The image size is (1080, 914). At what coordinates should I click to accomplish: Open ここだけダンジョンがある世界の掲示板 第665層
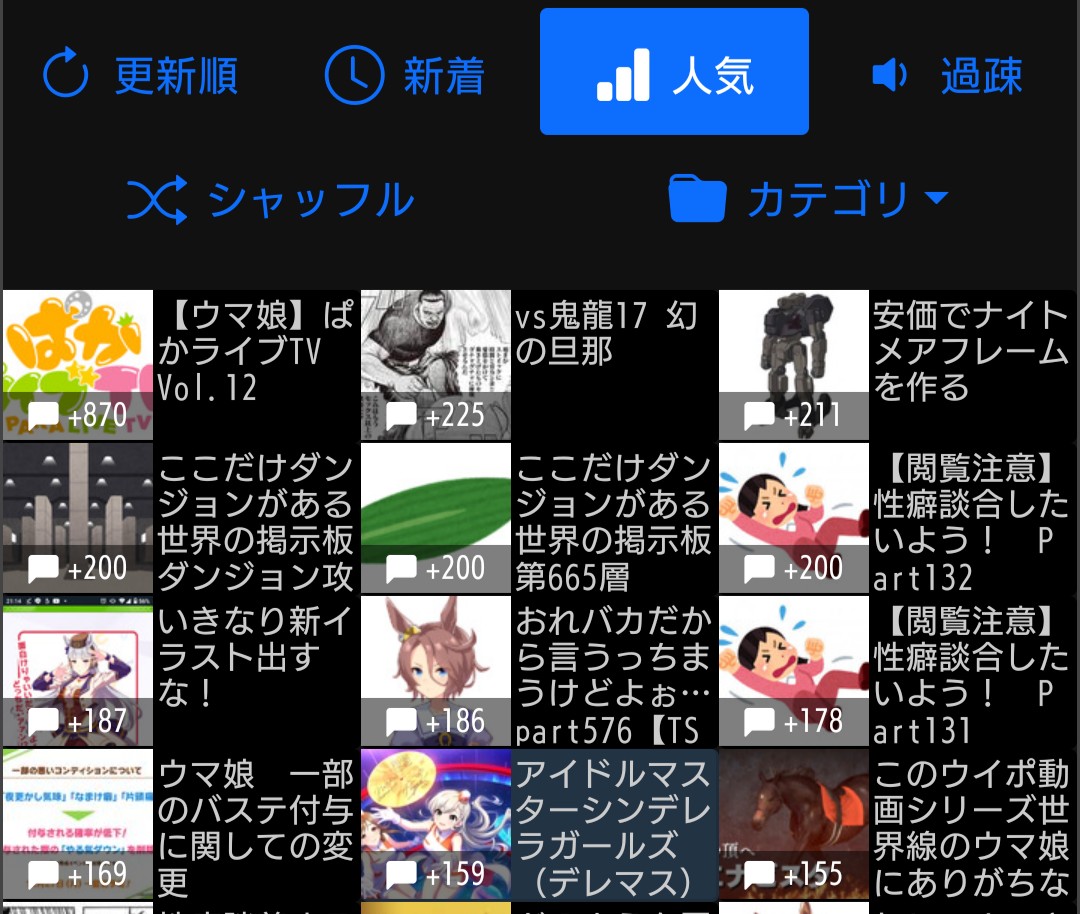click(x=613, y=521)
